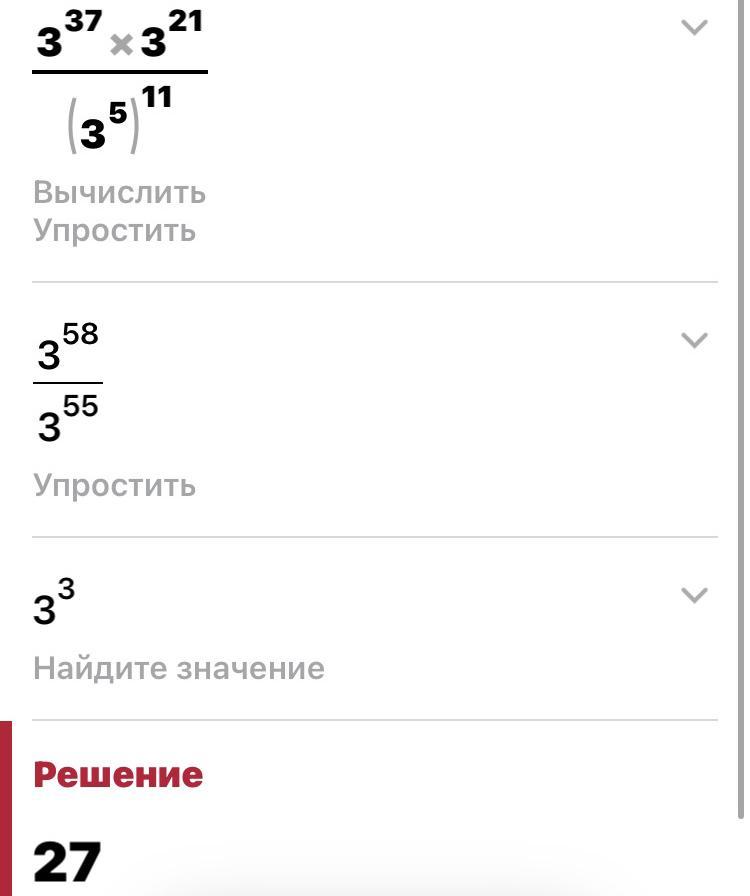Expand the 3^58 over 3^55 step
The width and height of the screenshot is (750, 896).
click(x=695, y=340)
